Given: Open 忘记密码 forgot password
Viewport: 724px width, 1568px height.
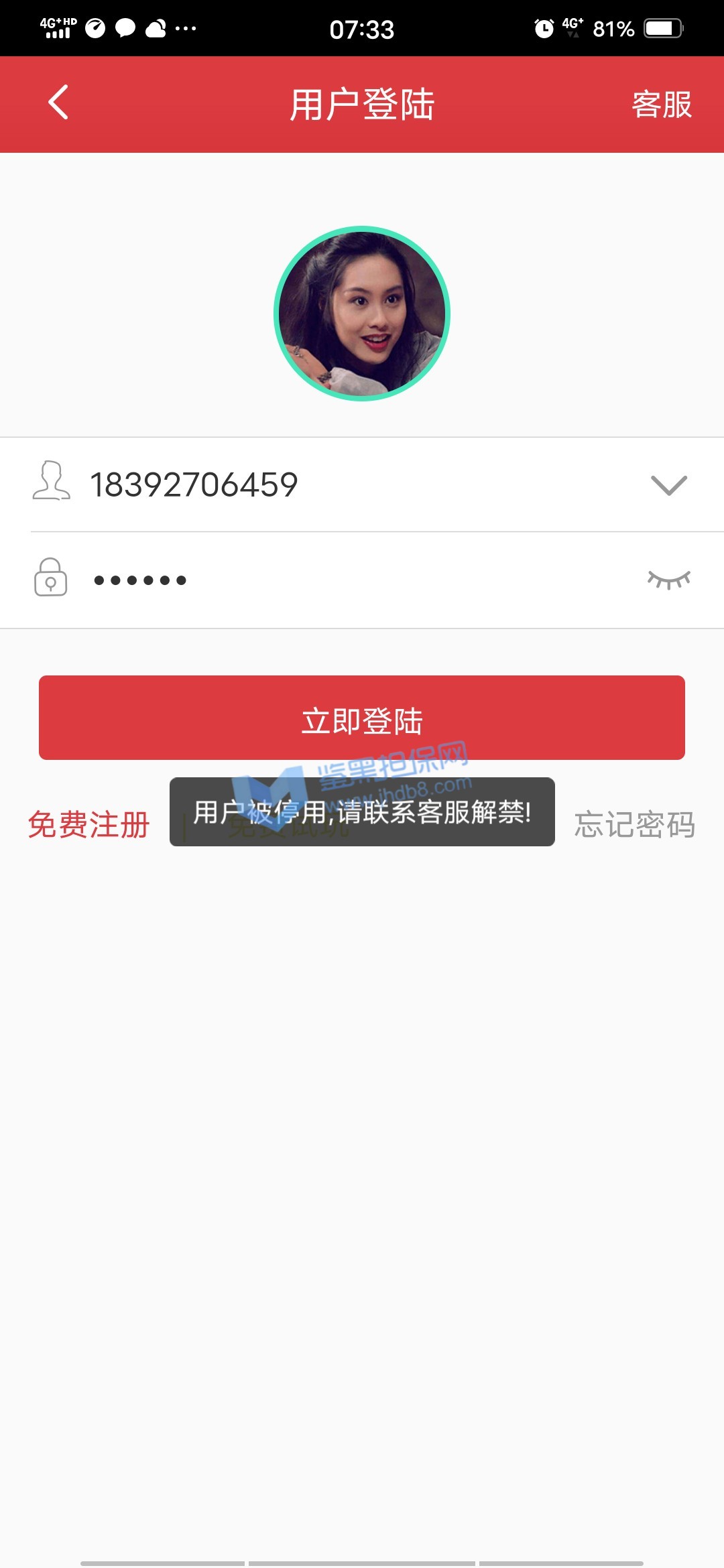Looking at the screenshot, I should 634,824.
